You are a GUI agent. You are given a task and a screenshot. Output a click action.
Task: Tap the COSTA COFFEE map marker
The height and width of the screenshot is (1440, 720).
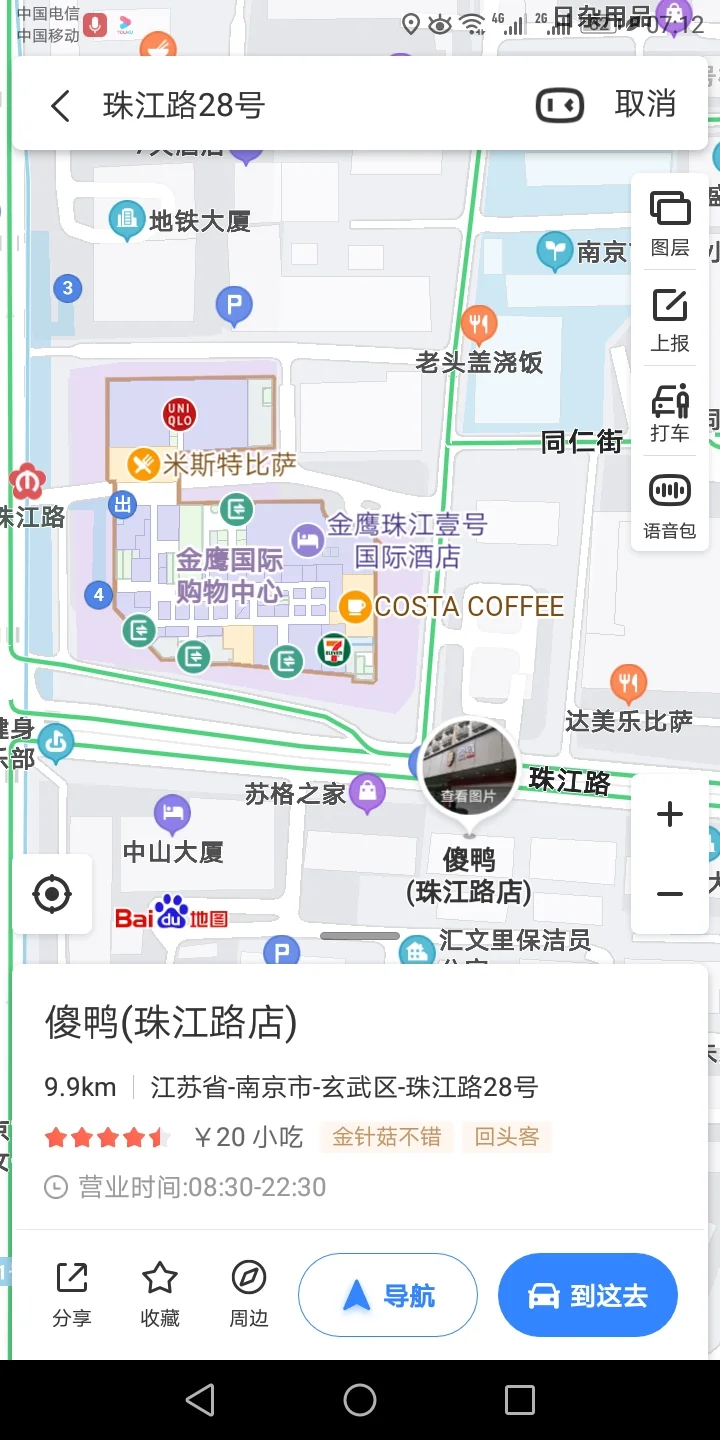(x=356, y=605)
